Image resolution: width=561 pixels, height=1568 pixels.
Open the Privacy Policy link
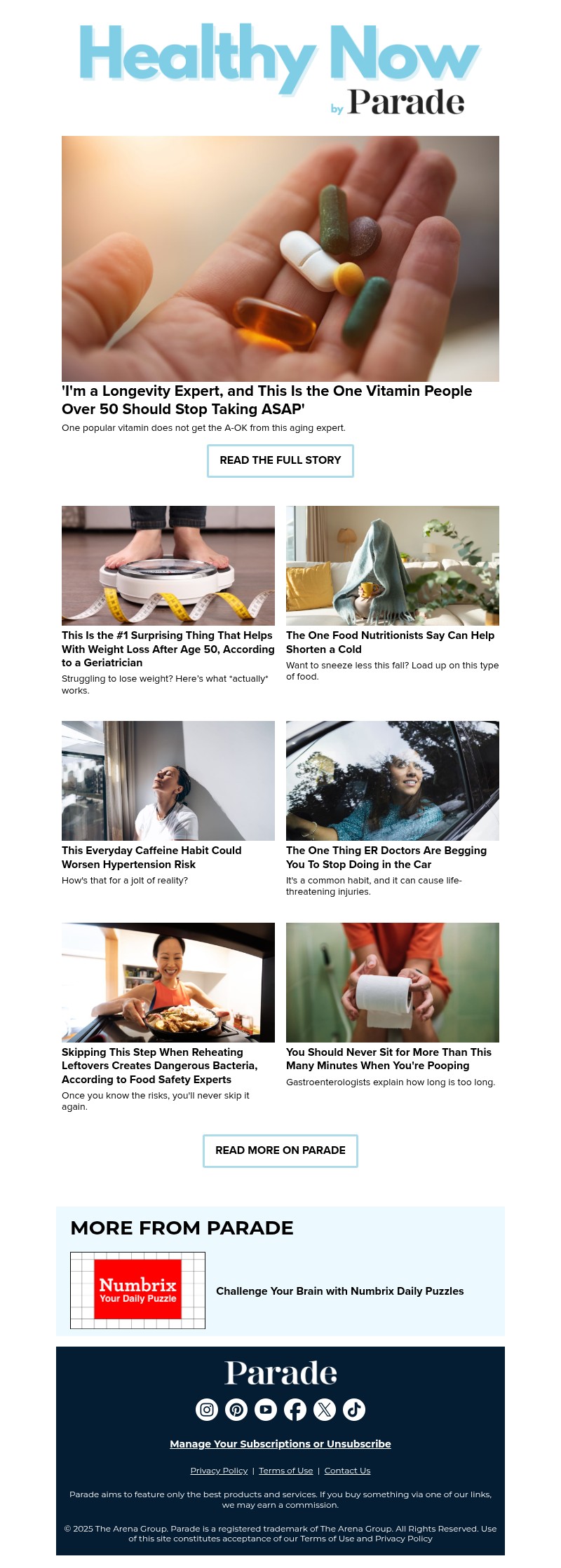pos(219,1470)
